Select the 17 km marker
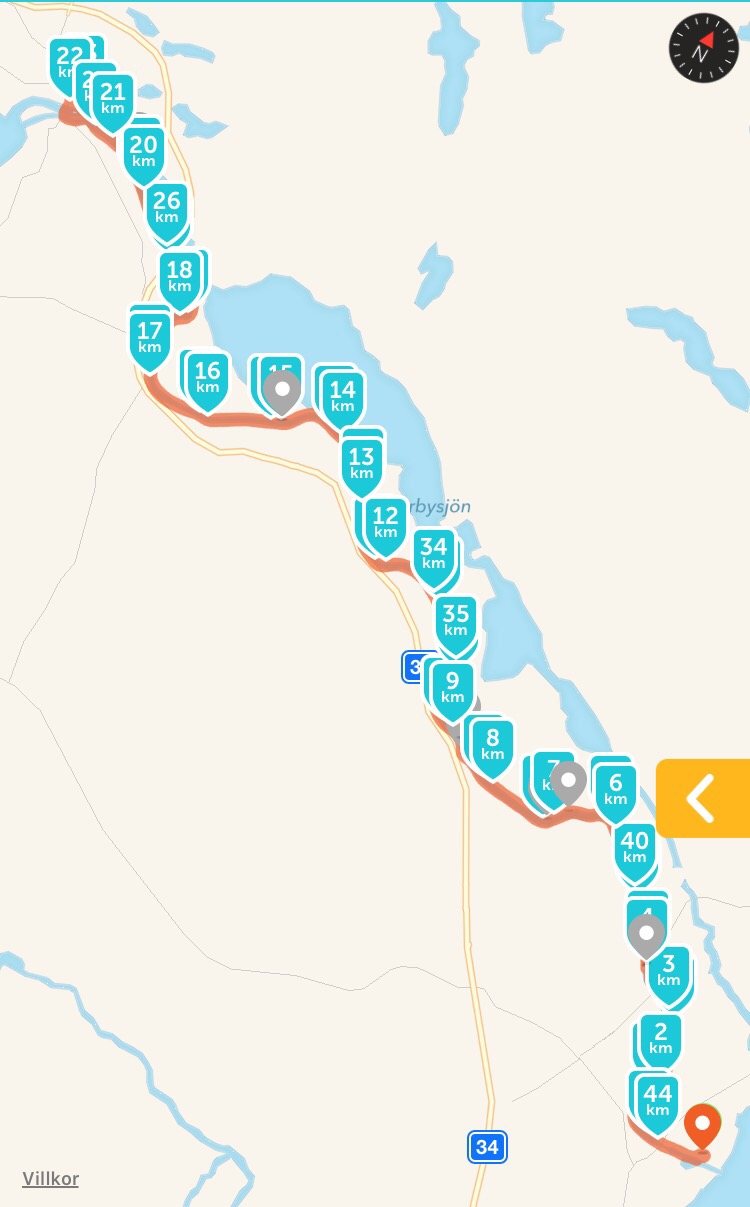 click(x=149, y=338)
